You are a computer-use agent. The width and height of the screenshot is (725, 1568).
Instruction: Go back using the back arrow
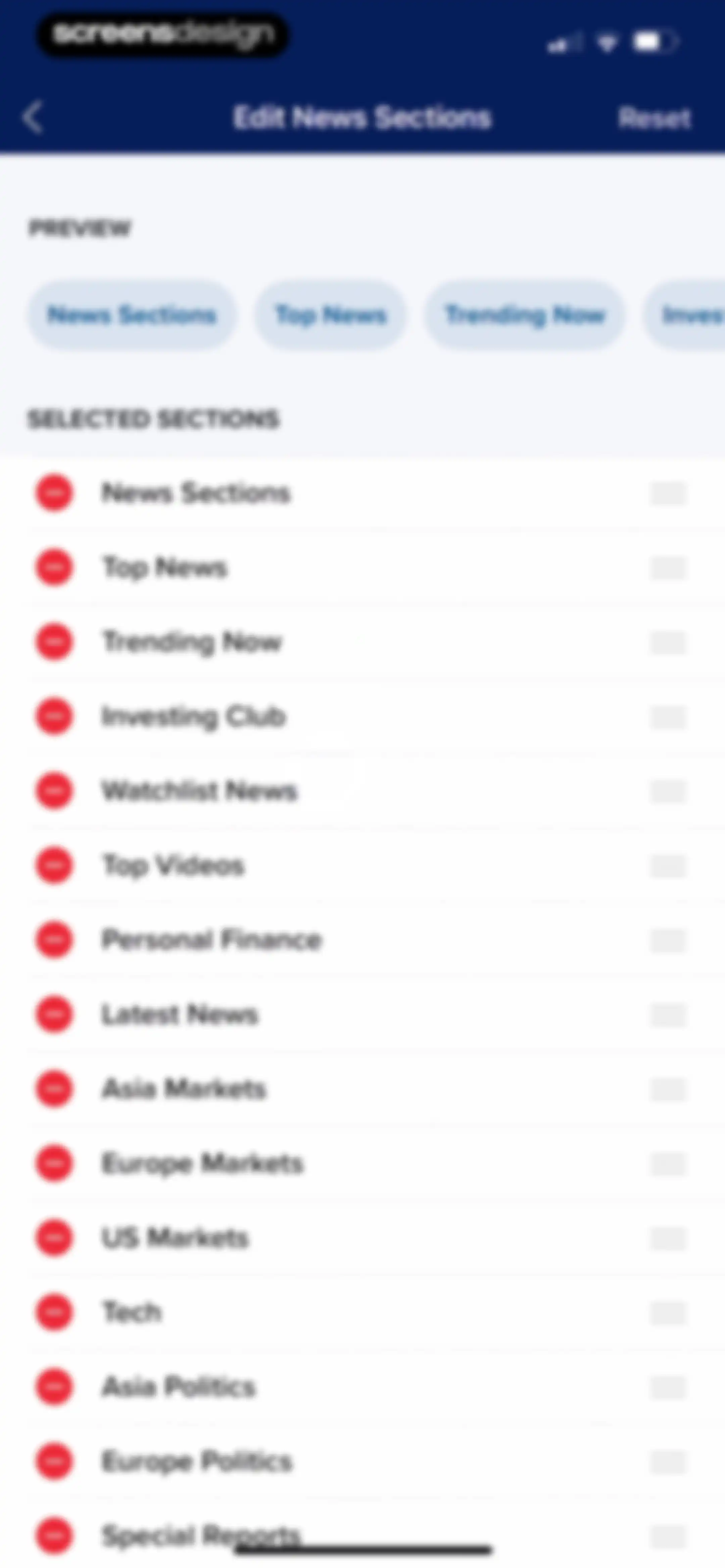(x=33, y=117)
